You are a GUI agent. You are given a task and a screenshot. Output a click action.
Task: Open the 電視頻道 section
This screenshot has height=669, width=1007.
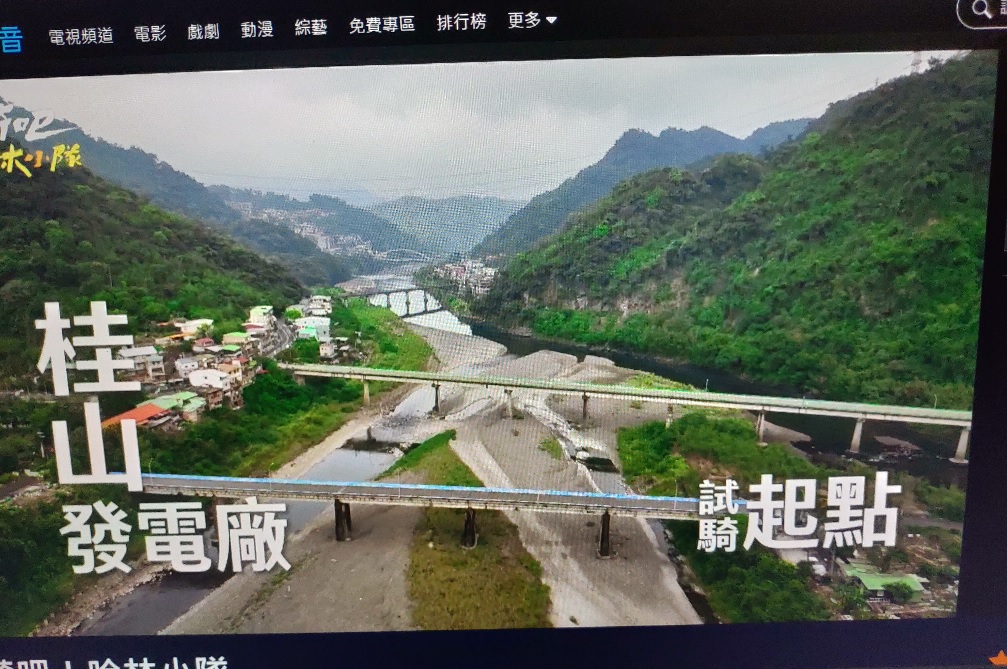pyautogui.click(x=81, y=35)
